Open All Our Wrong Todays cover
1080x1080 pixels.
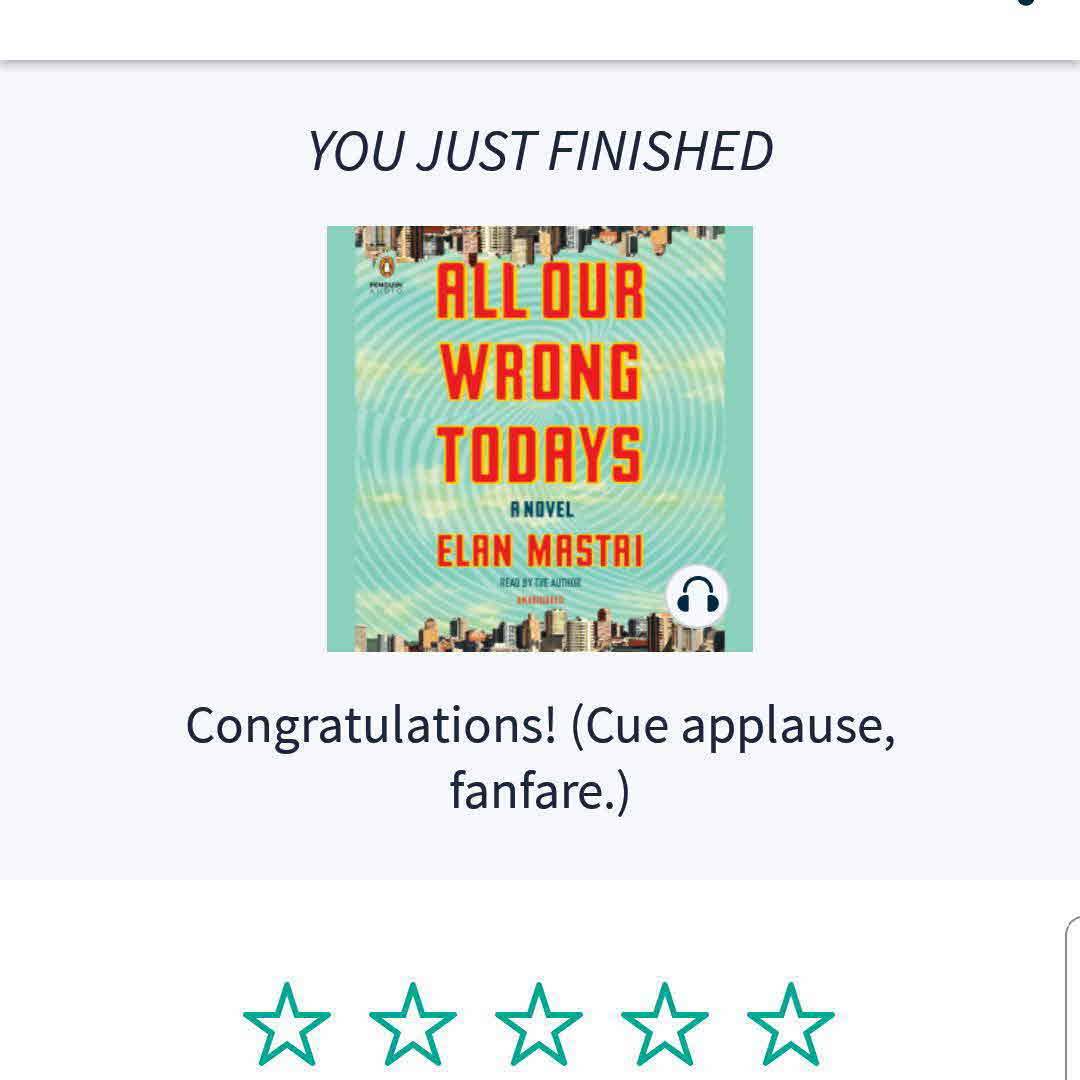[539, 439]
